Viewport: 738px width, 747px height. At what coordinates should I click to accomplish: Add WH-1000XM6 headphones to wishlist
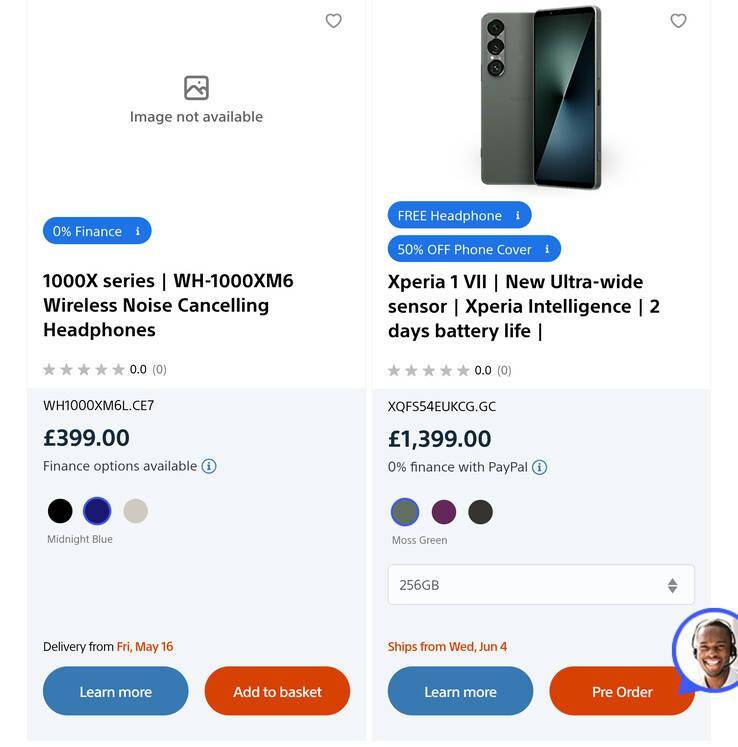[334, 21]
